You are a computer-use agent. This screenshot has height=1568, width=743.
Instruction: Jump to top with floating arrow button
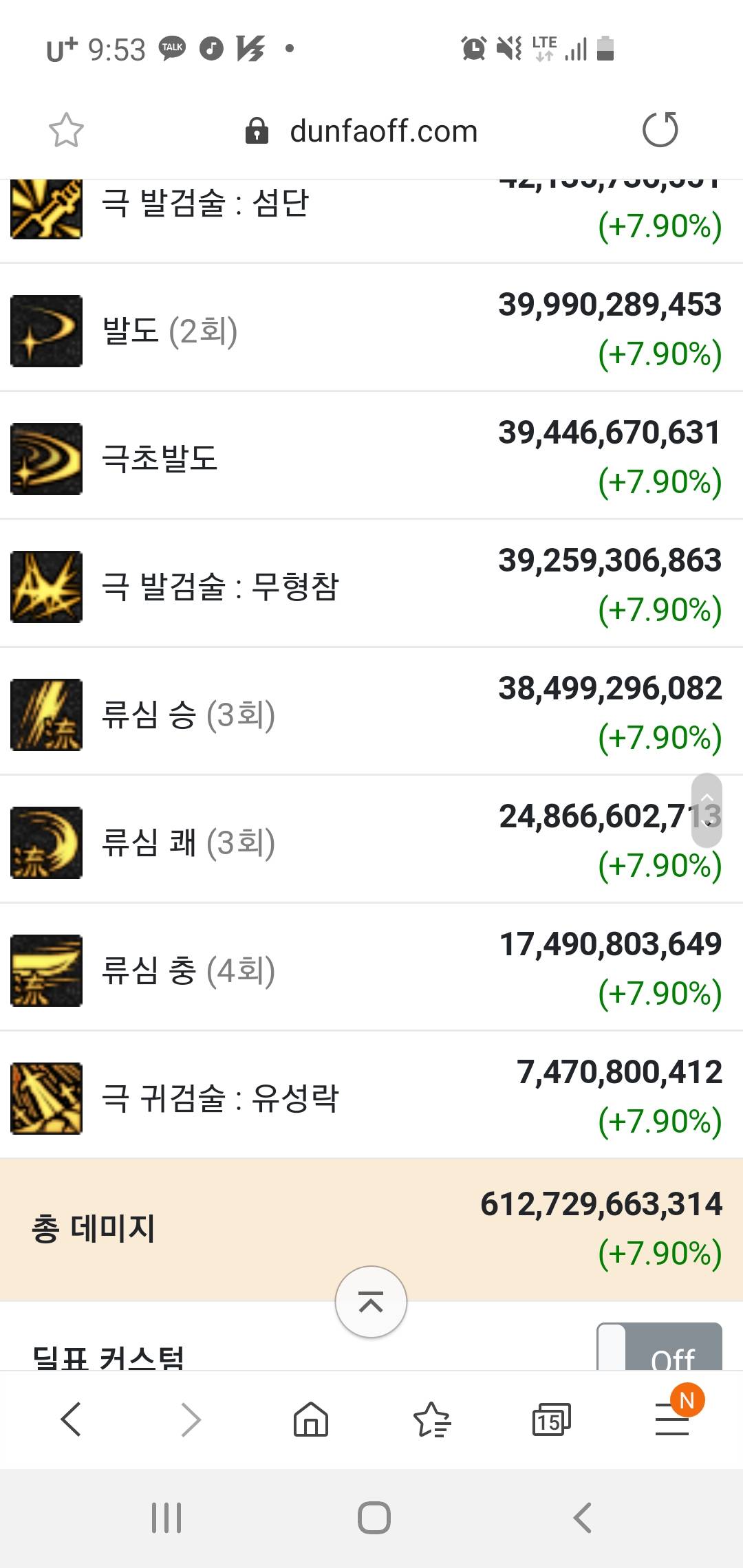(x=371, y=1302)
